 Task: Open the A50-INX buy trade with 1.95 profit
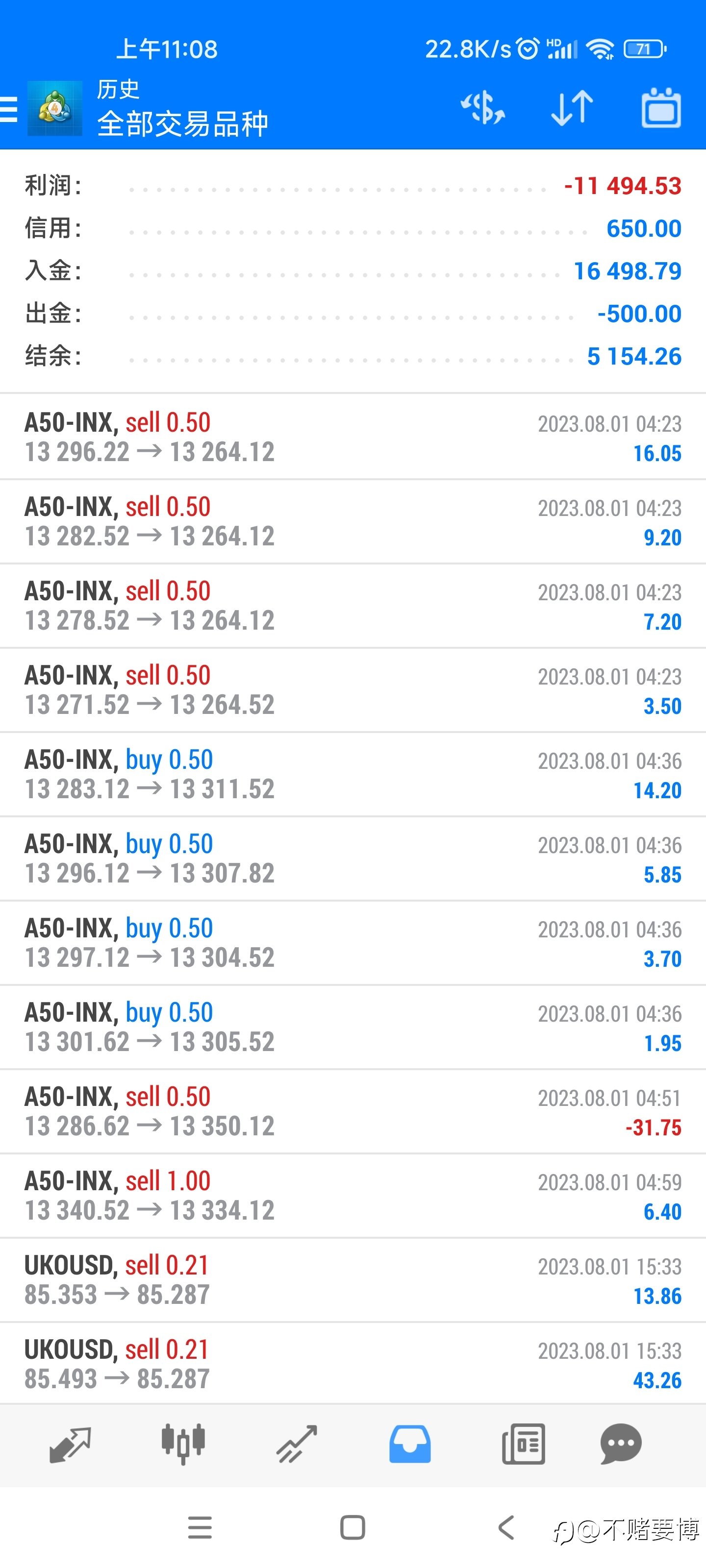click(353, 1027)
